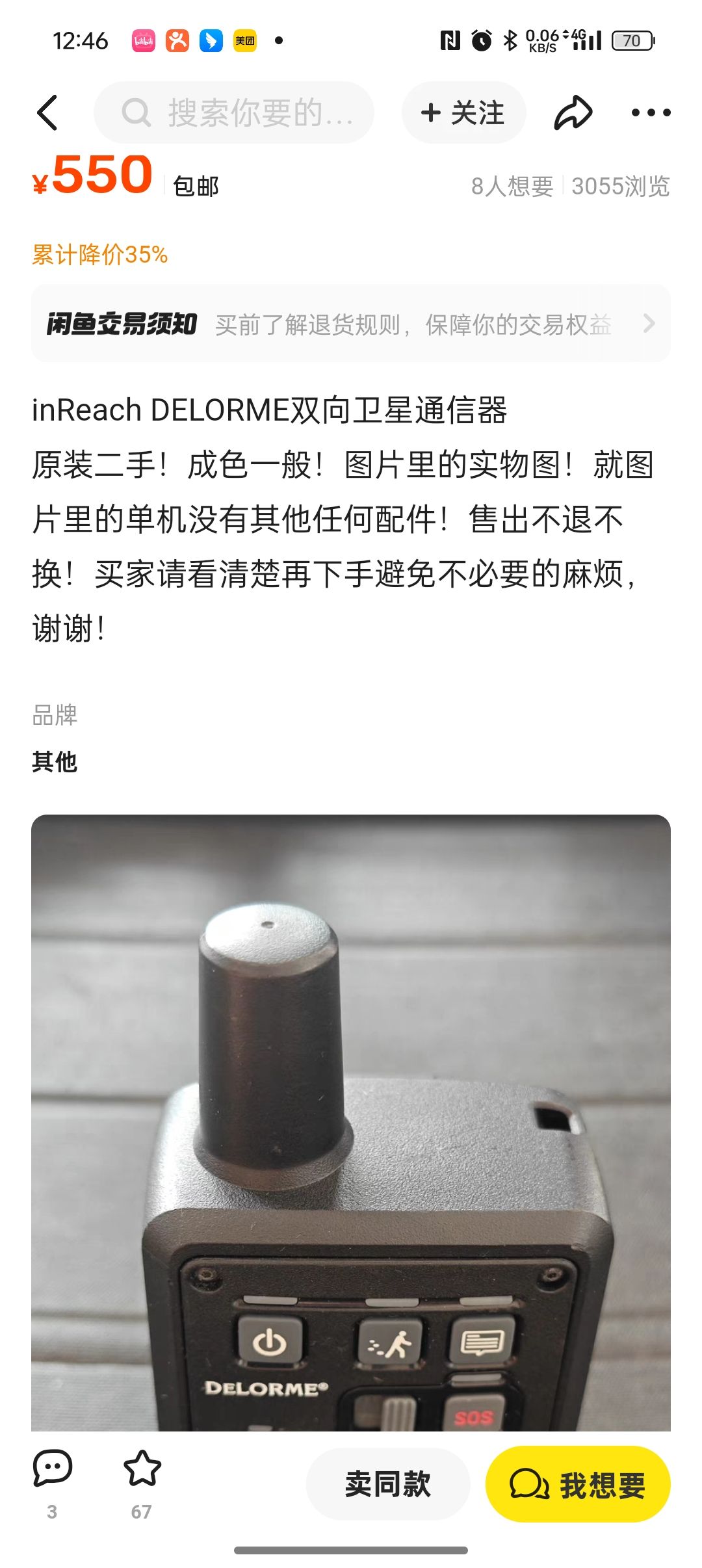Follow the seller with 关注 button
Viewport: 702px width, 1568px height.
click(x=463, y=112)
